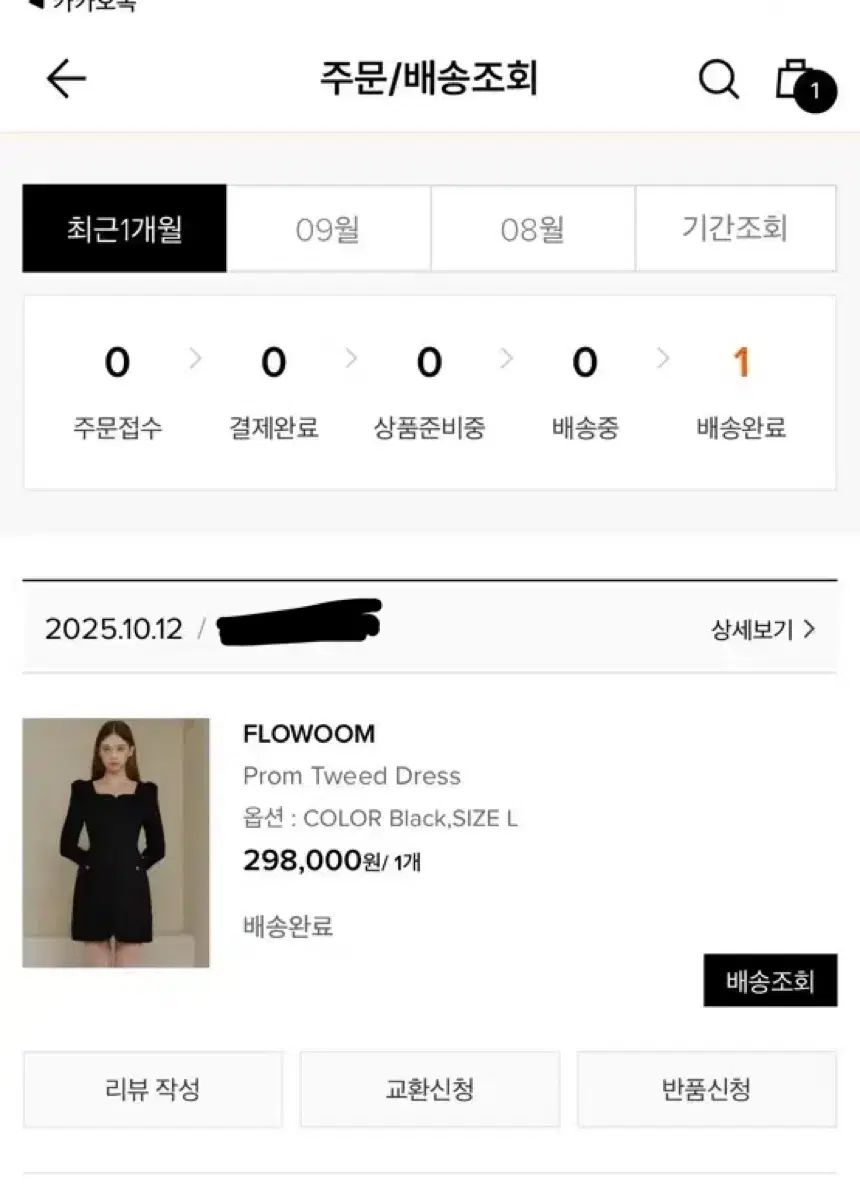860x1200 pixels.
Task: Switch to the 08월 tab
Action: tap(532, 229)
